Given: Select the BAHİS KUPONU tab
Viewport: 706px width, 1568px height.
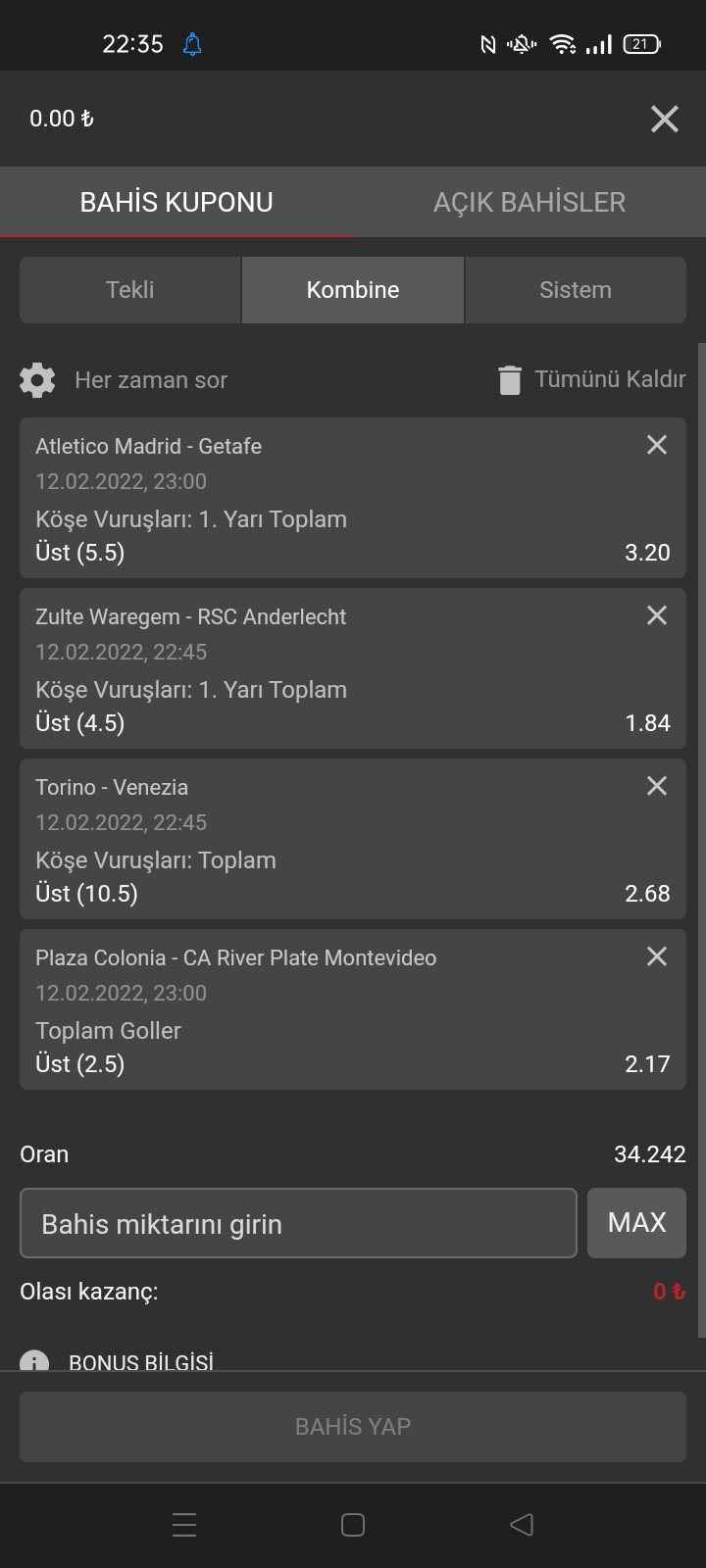Looking at the screenshot, I should pos(176,202).
